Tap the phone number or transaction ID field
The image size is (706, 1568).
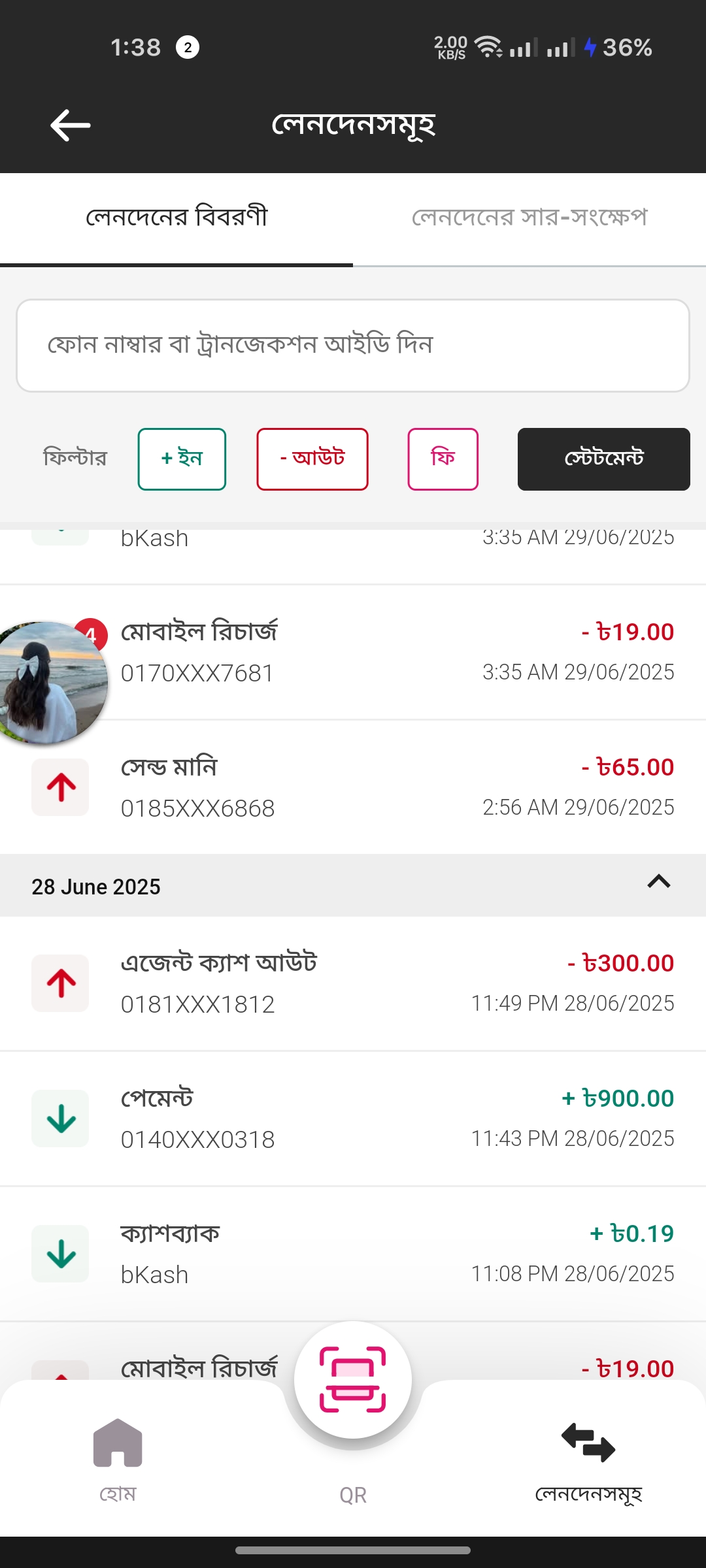[x=353, y=346]
